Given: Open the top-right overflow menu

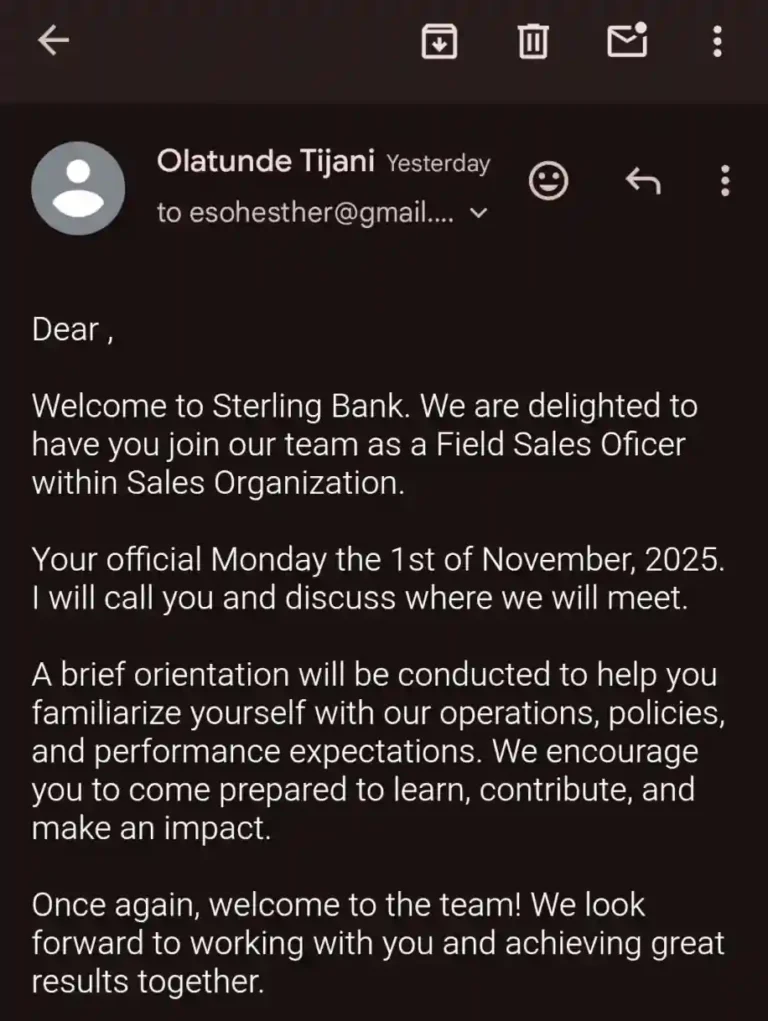Looking at the screenshot, I should [x=716, y=41].
